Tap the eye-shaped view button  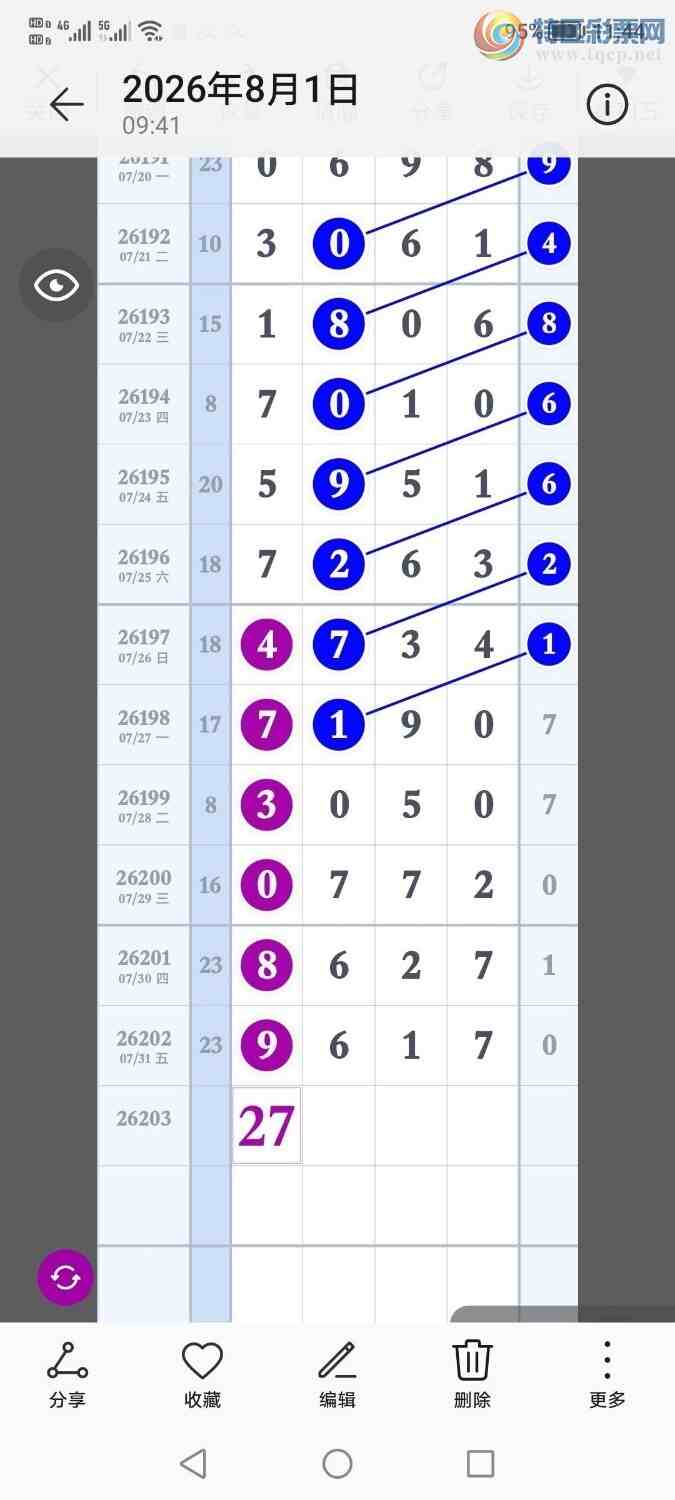pyautogui.click(x=56, y=286)
